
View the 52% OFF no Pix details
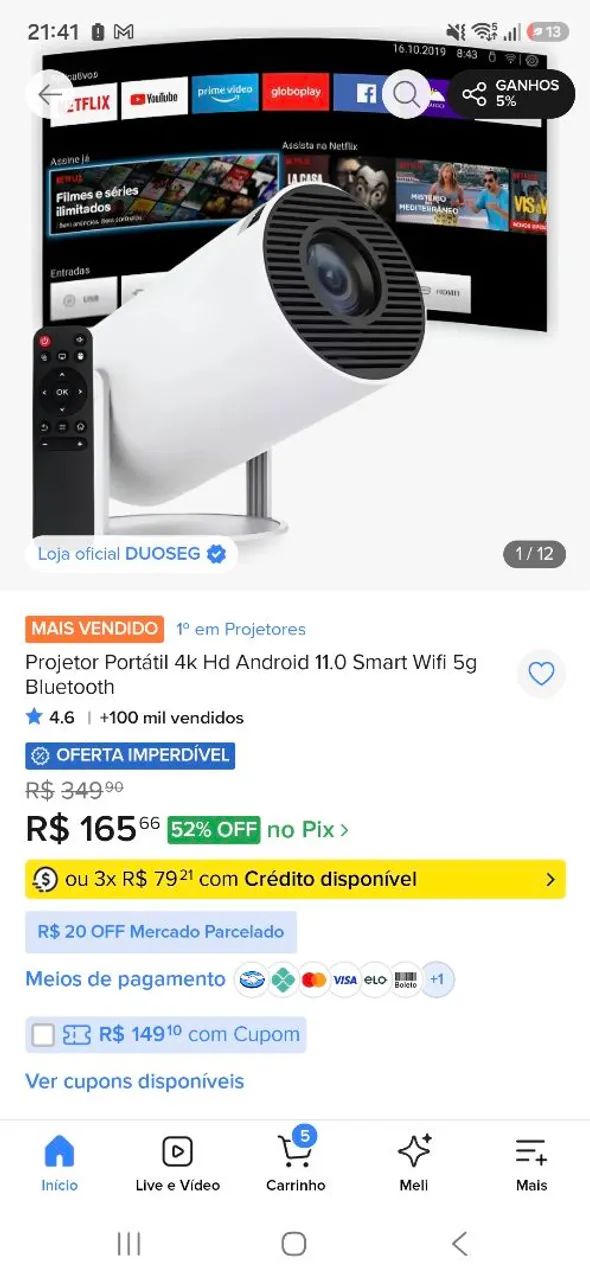[x=259, y=829]
